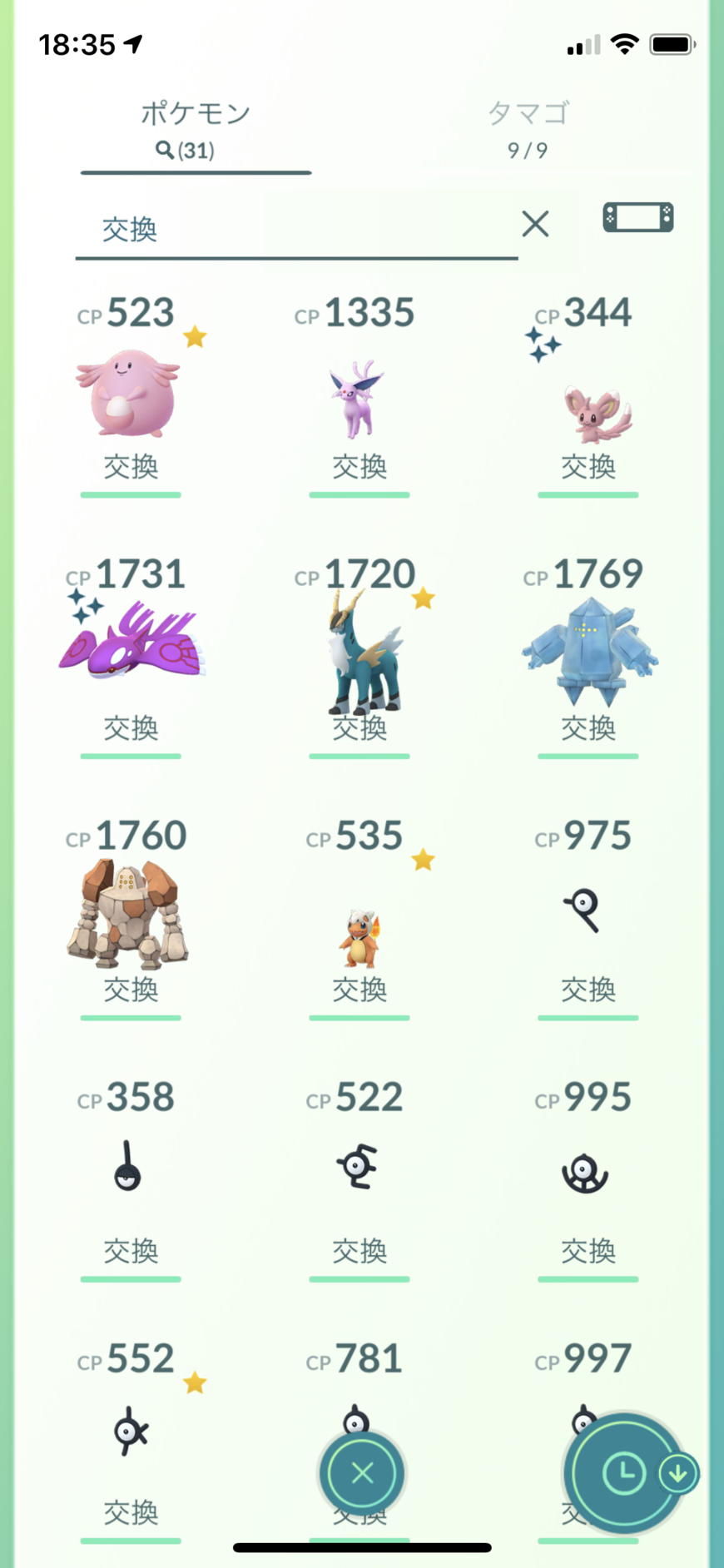
Task: Open the Nintendo Switch transfer icon
Action: pos(637,218)
